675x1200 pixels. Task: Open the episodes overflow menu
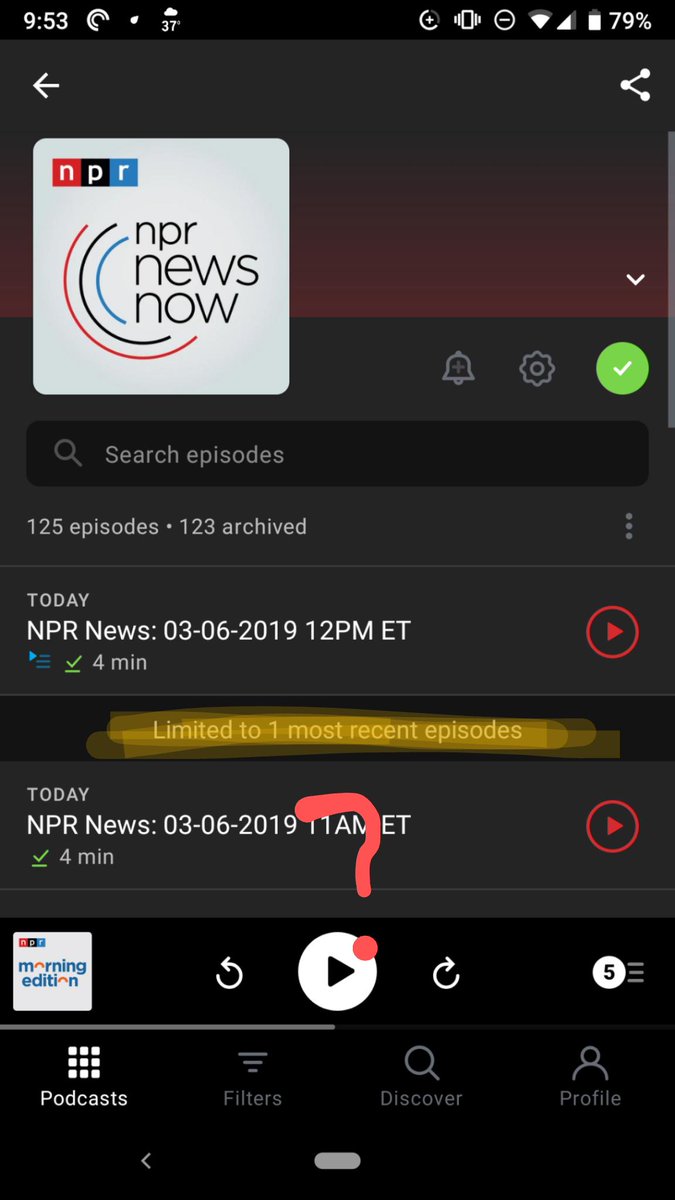(x=629, y=526)
